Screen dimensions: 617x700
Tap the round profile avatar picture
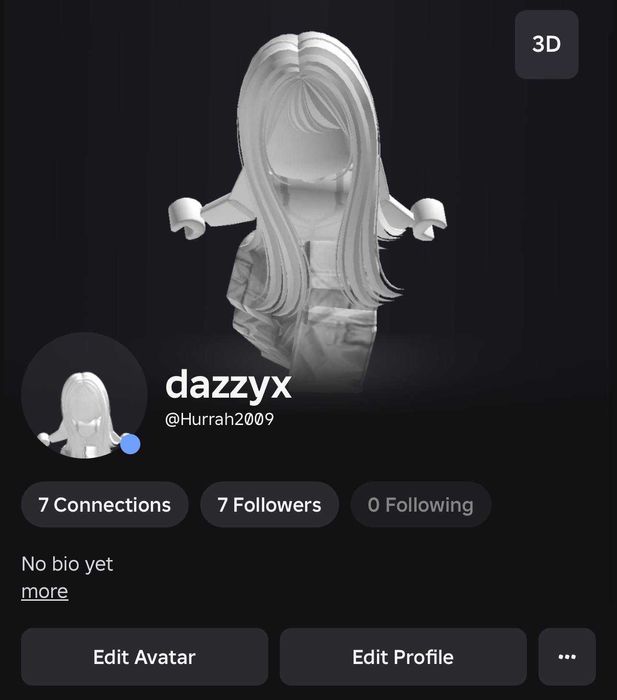[84, 396]
